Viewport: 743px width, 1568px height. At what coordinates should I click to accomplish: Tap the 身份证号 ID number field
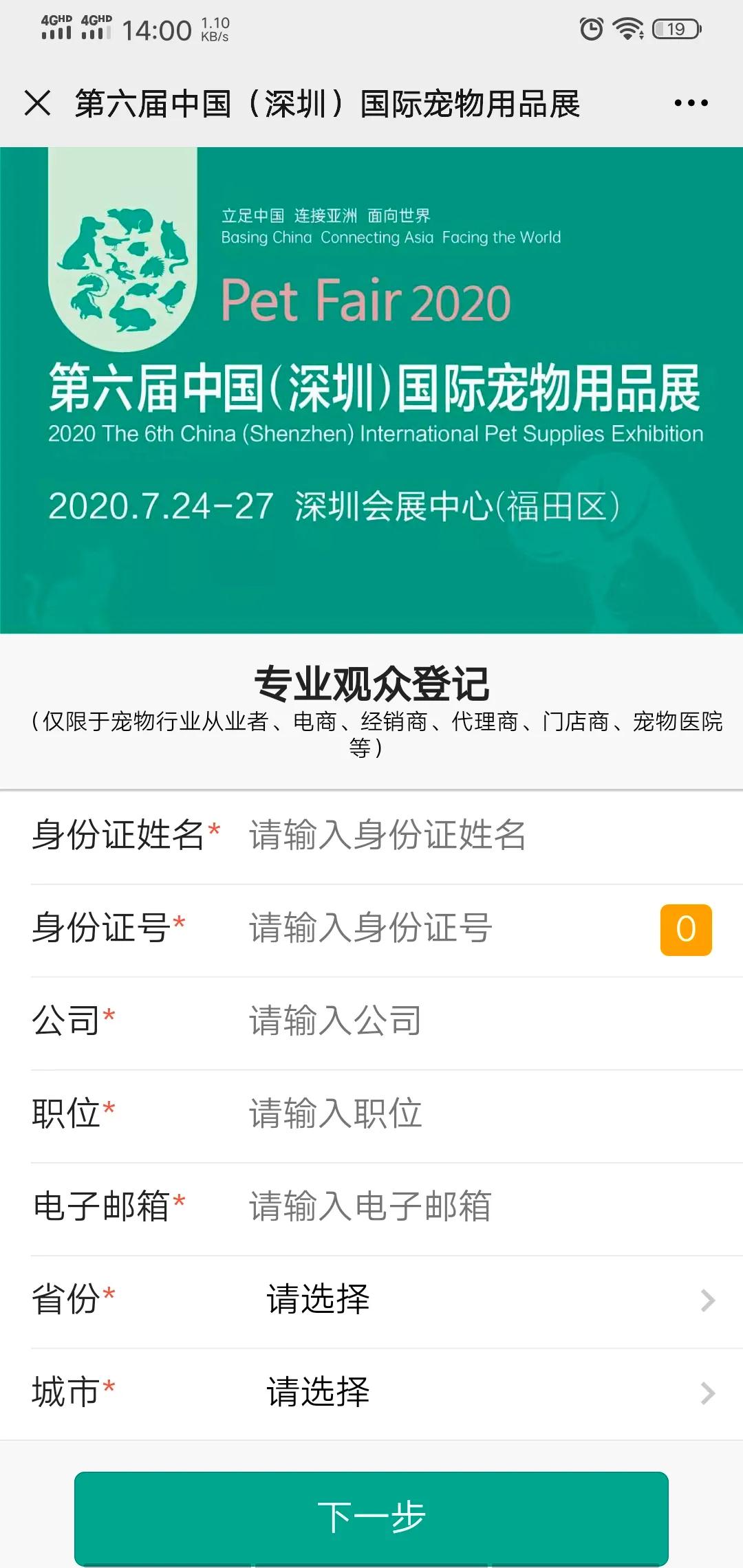(440, 928)
